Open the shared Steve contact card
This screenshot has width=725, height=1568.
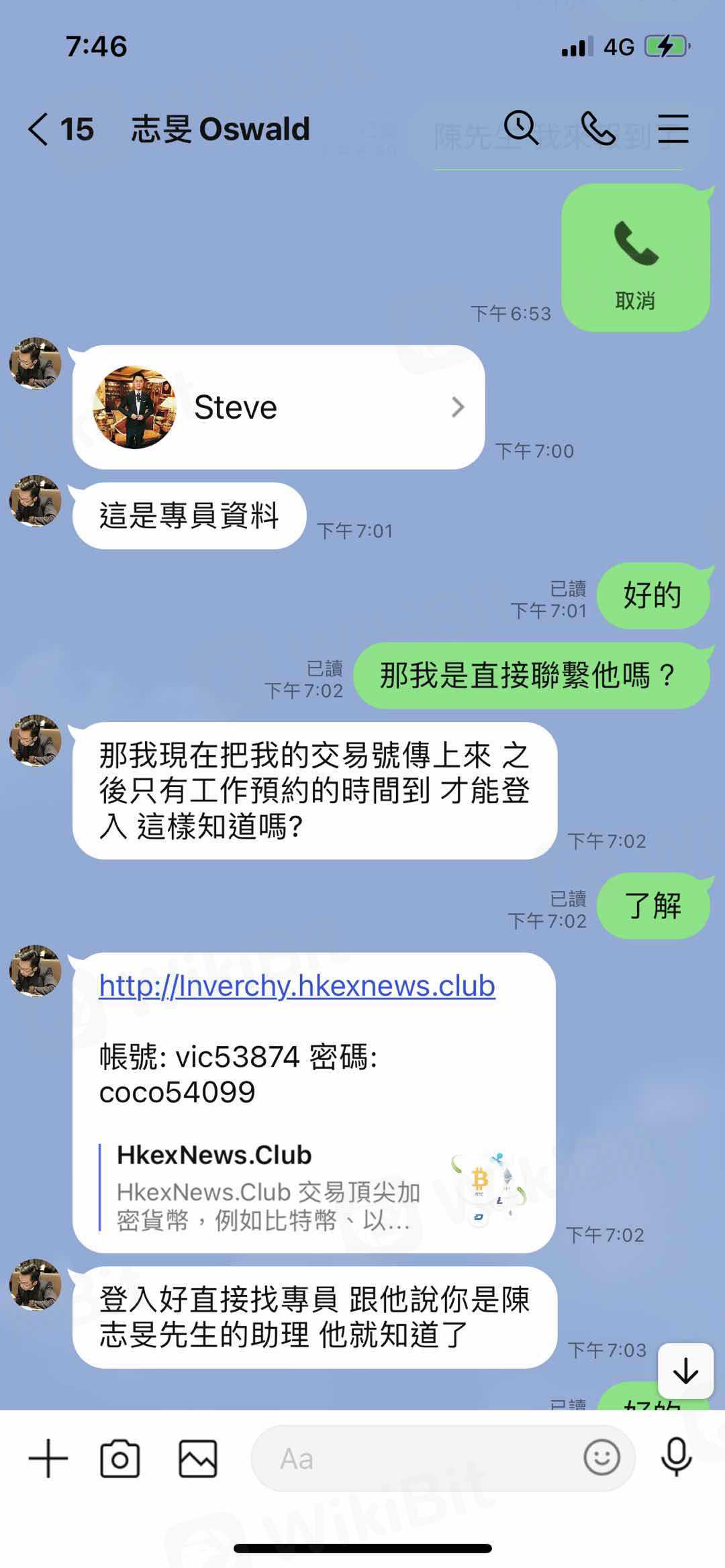click(278, 407)
